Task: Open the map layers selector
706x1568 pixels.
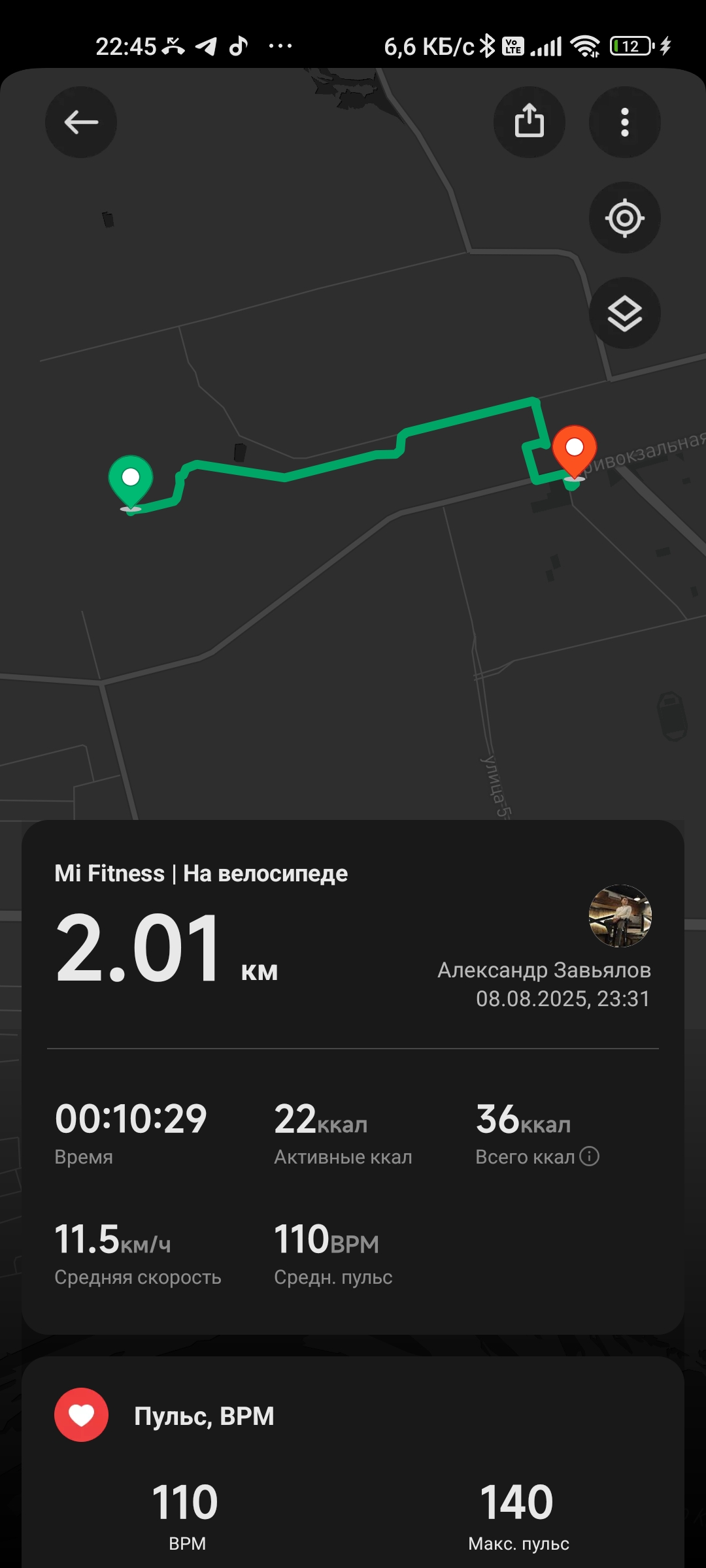Action: point(625,313)
